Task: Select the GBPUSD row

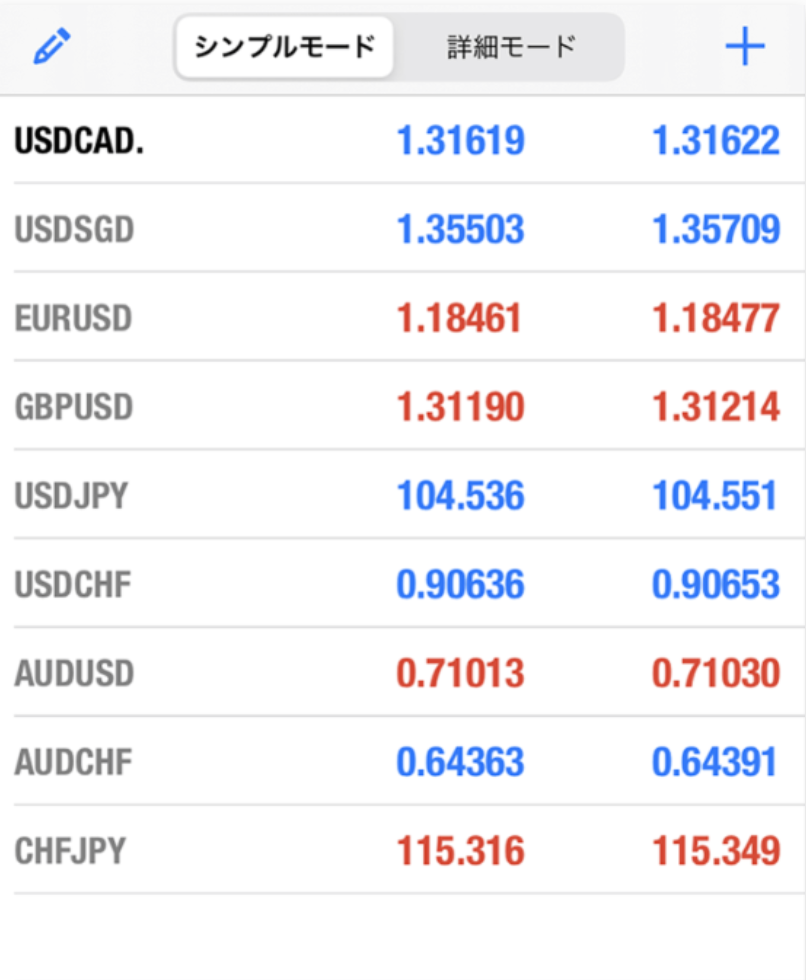Action: [x=74, y=408]
